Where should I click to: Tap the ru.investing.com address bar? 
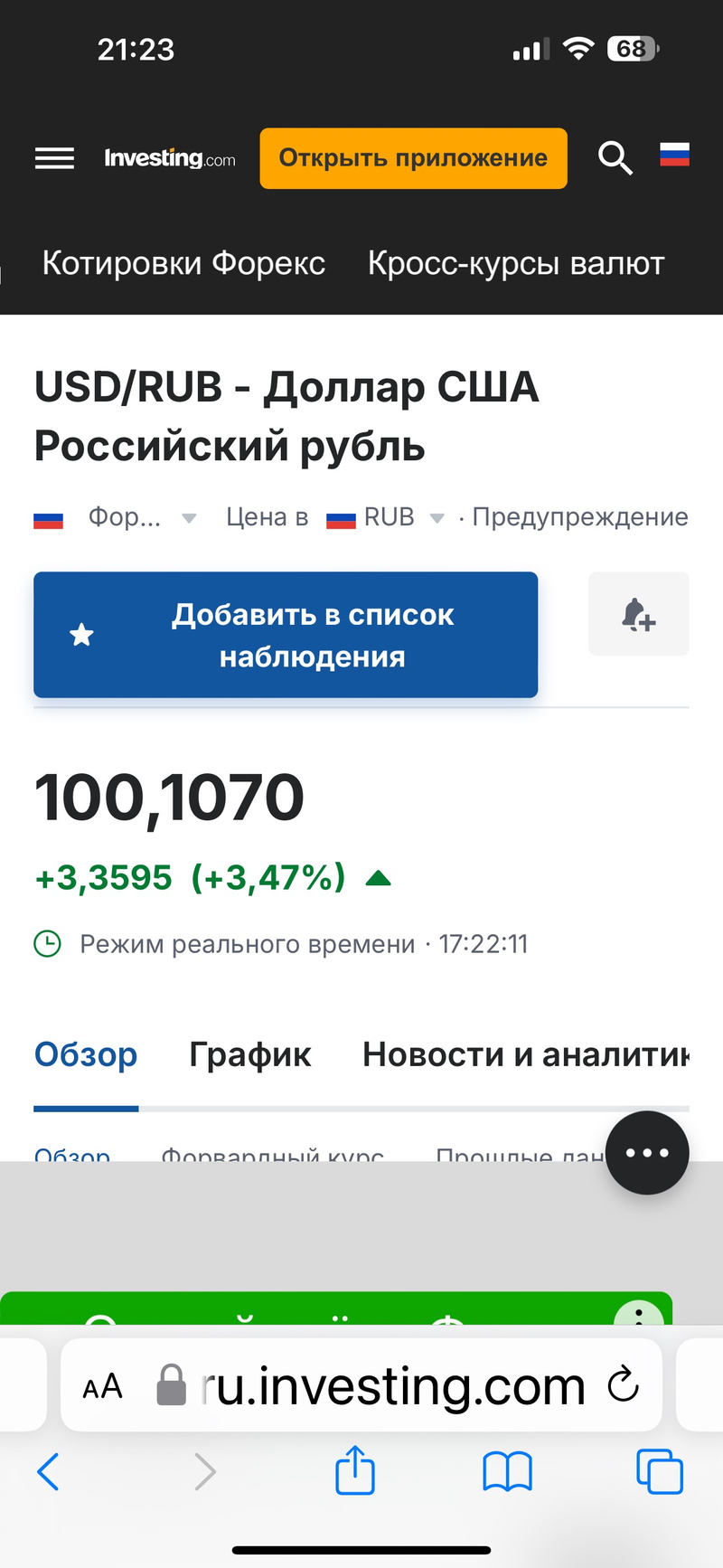[x=393, y=1386]
